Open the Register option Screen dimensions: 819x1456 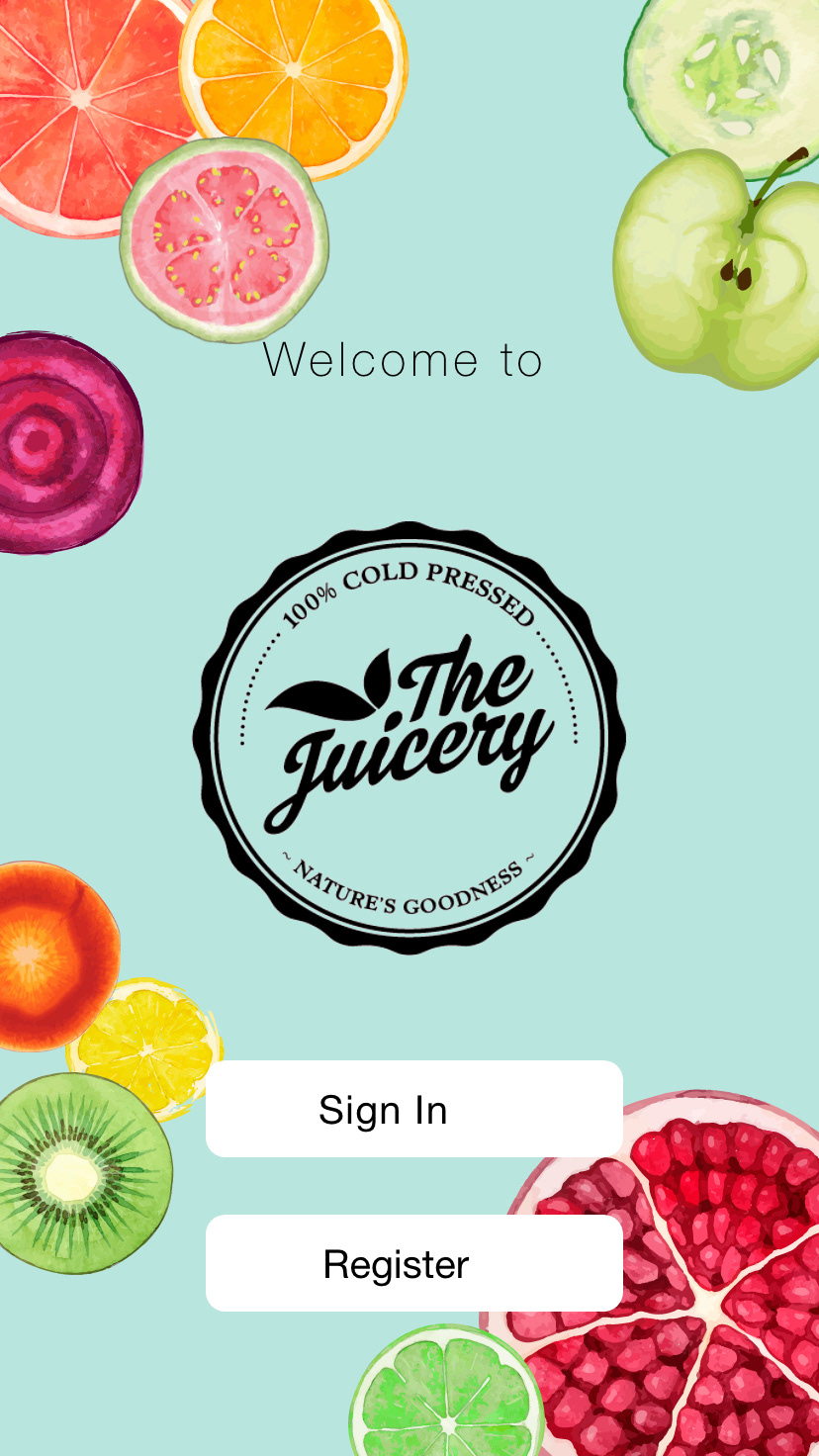coord(413,1263)
